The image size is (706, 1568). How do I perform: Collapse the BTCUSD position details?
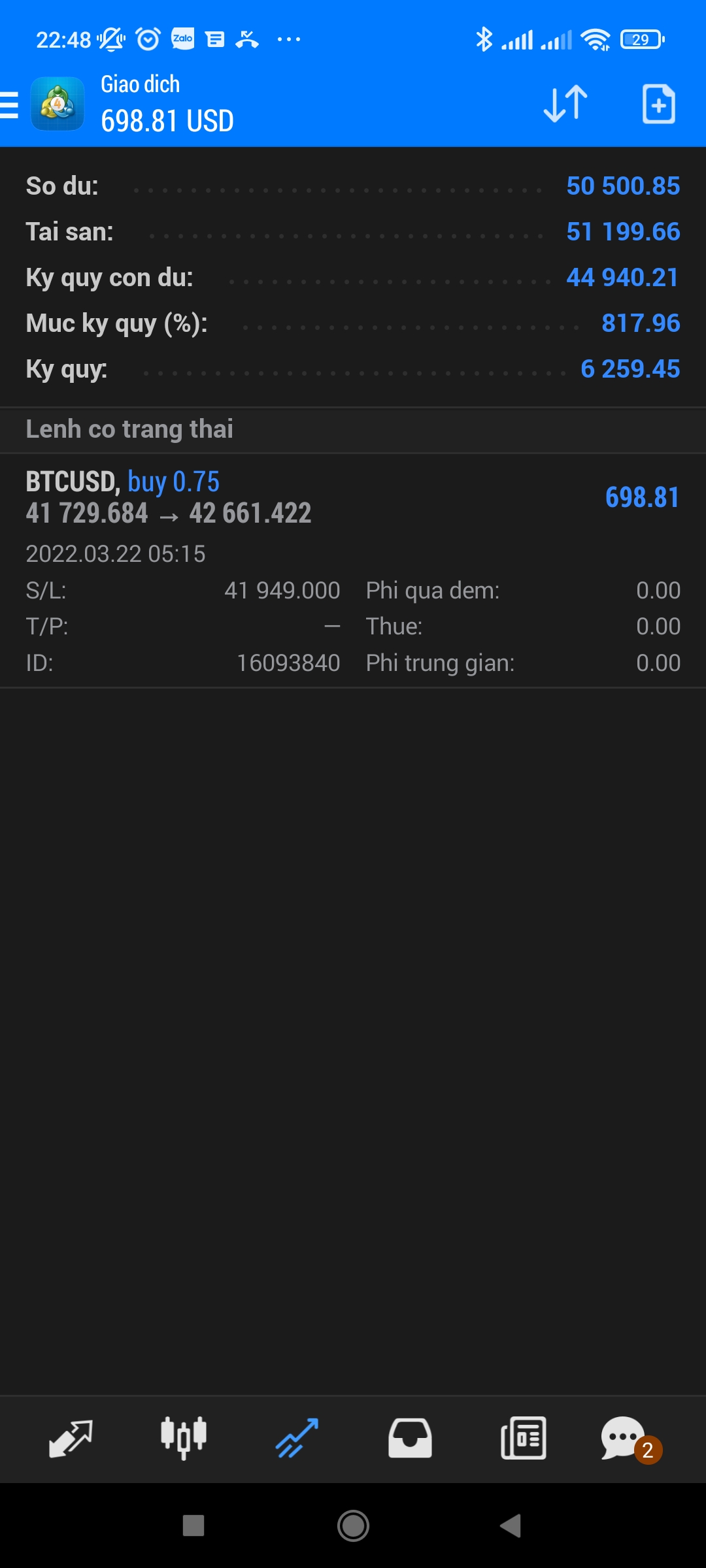353,568
